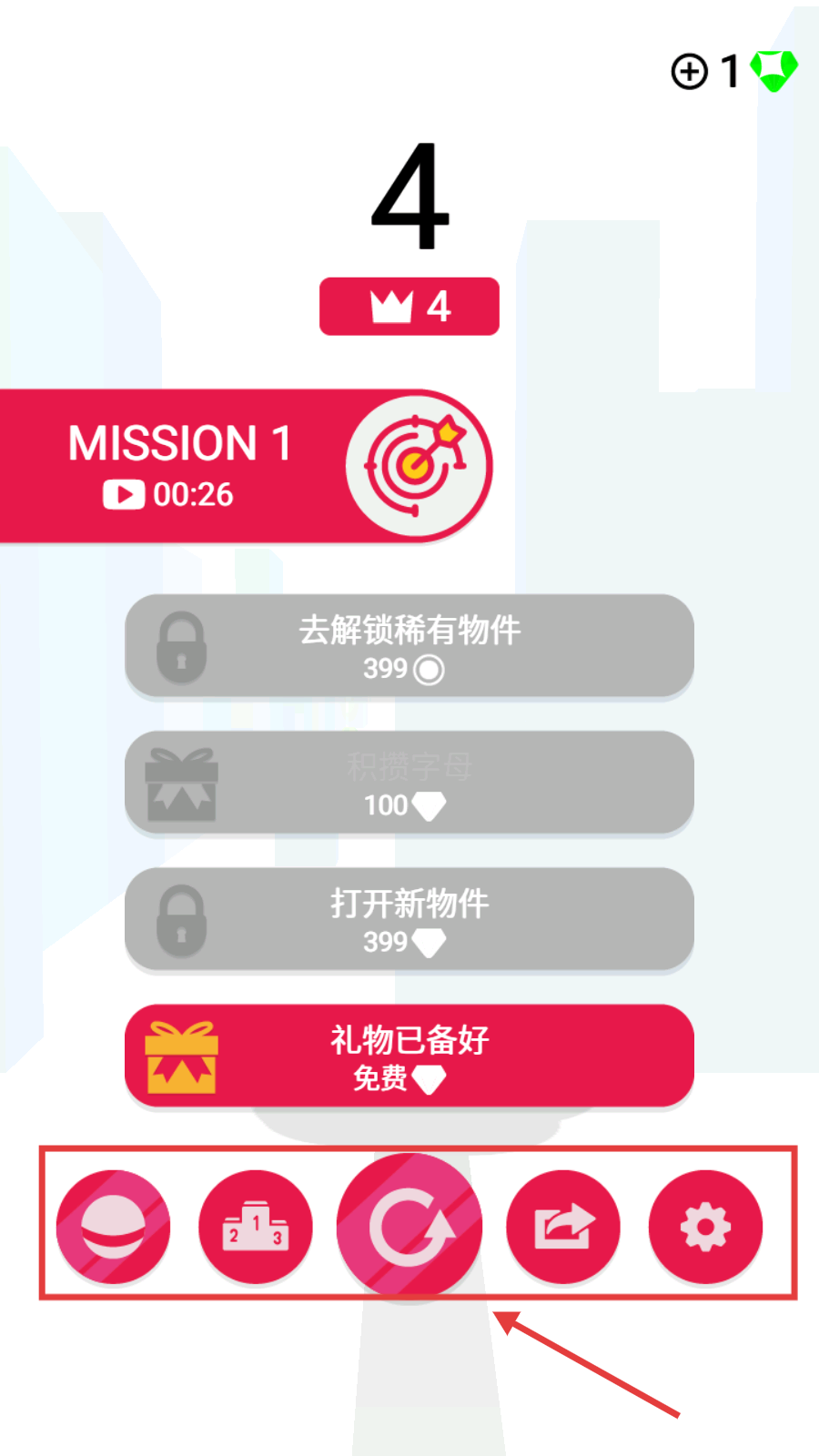Open the leaderboard podium icon
This screenshot has width=819, height=1456.
tap(256, 1227)
